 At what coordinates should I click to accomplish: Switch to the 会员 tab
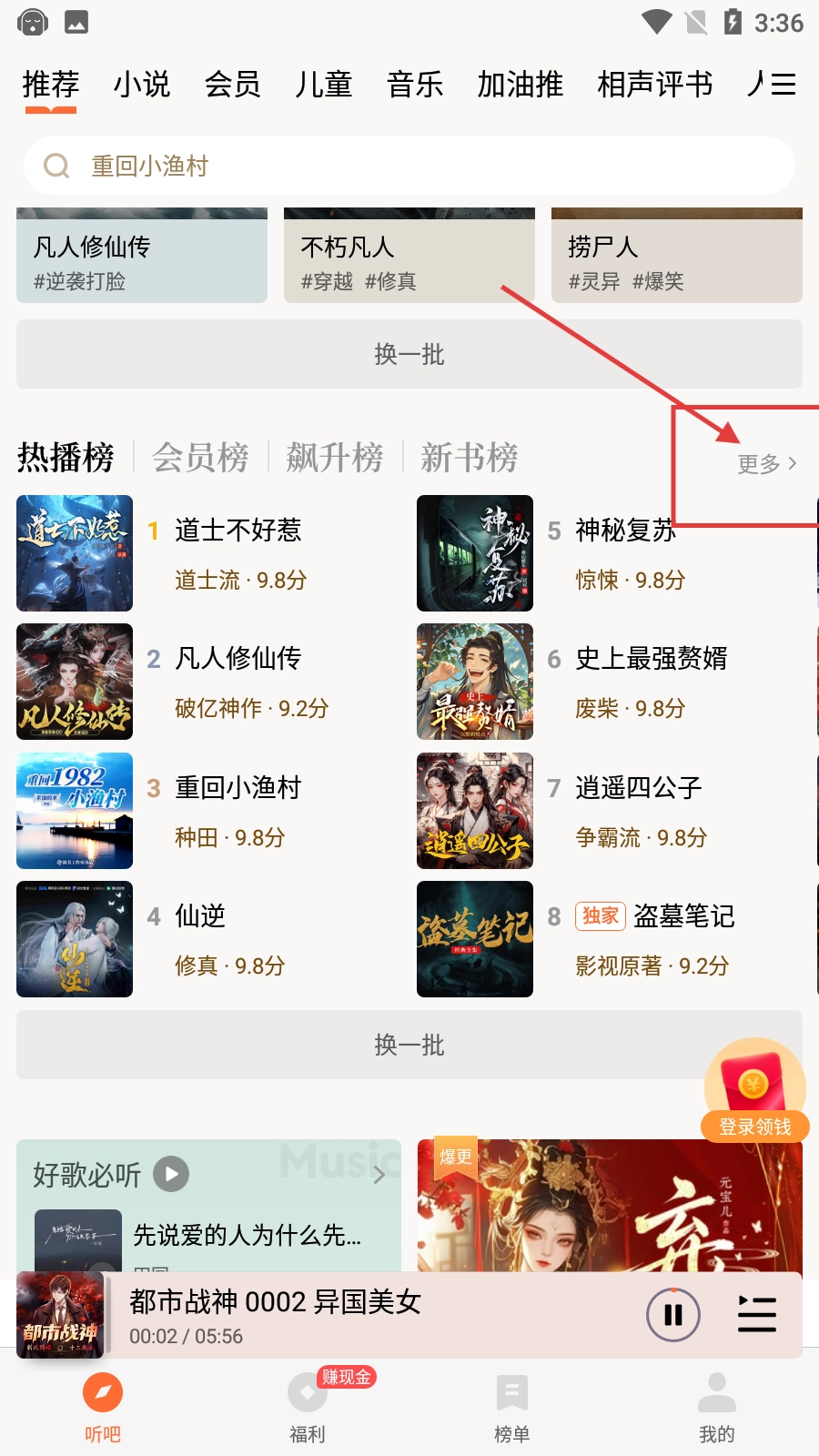coord(233,85)
